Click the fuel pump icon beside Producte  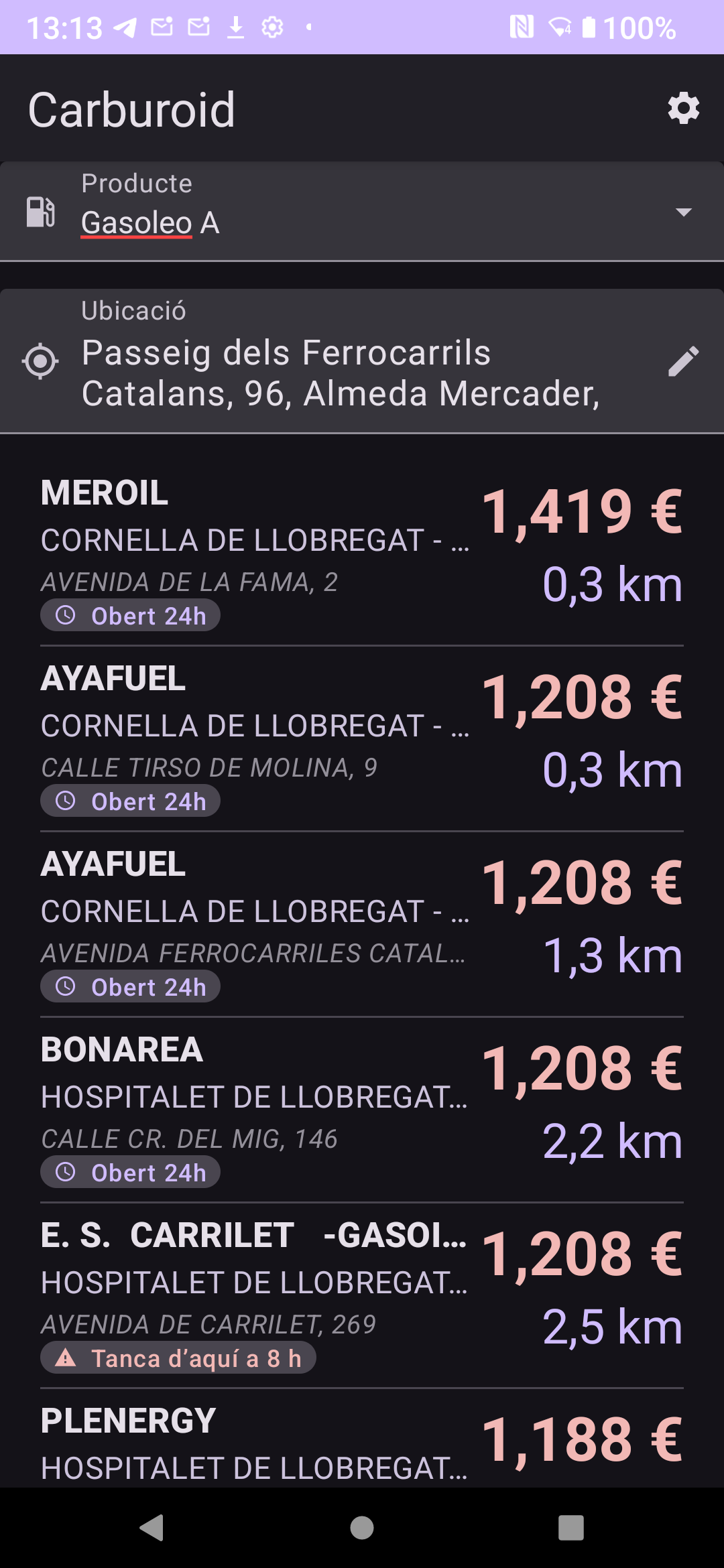[x=40, y=211]
